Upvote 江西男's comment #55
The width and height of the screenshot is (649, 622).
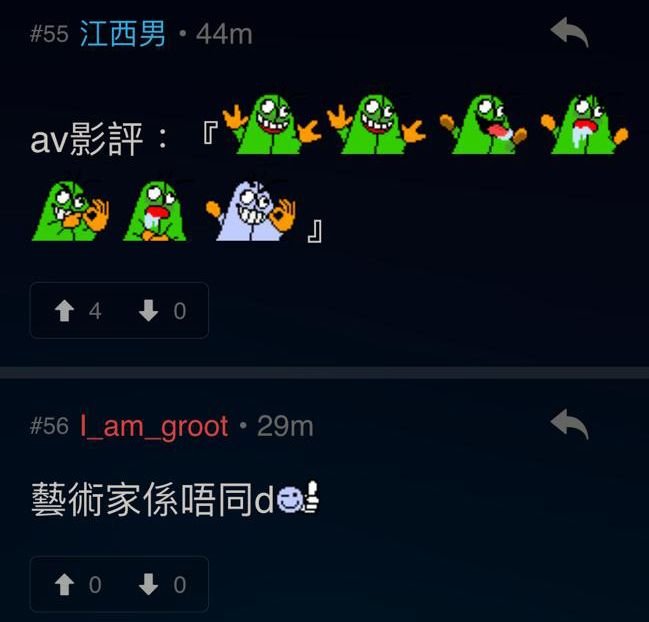tap(65, 311)
